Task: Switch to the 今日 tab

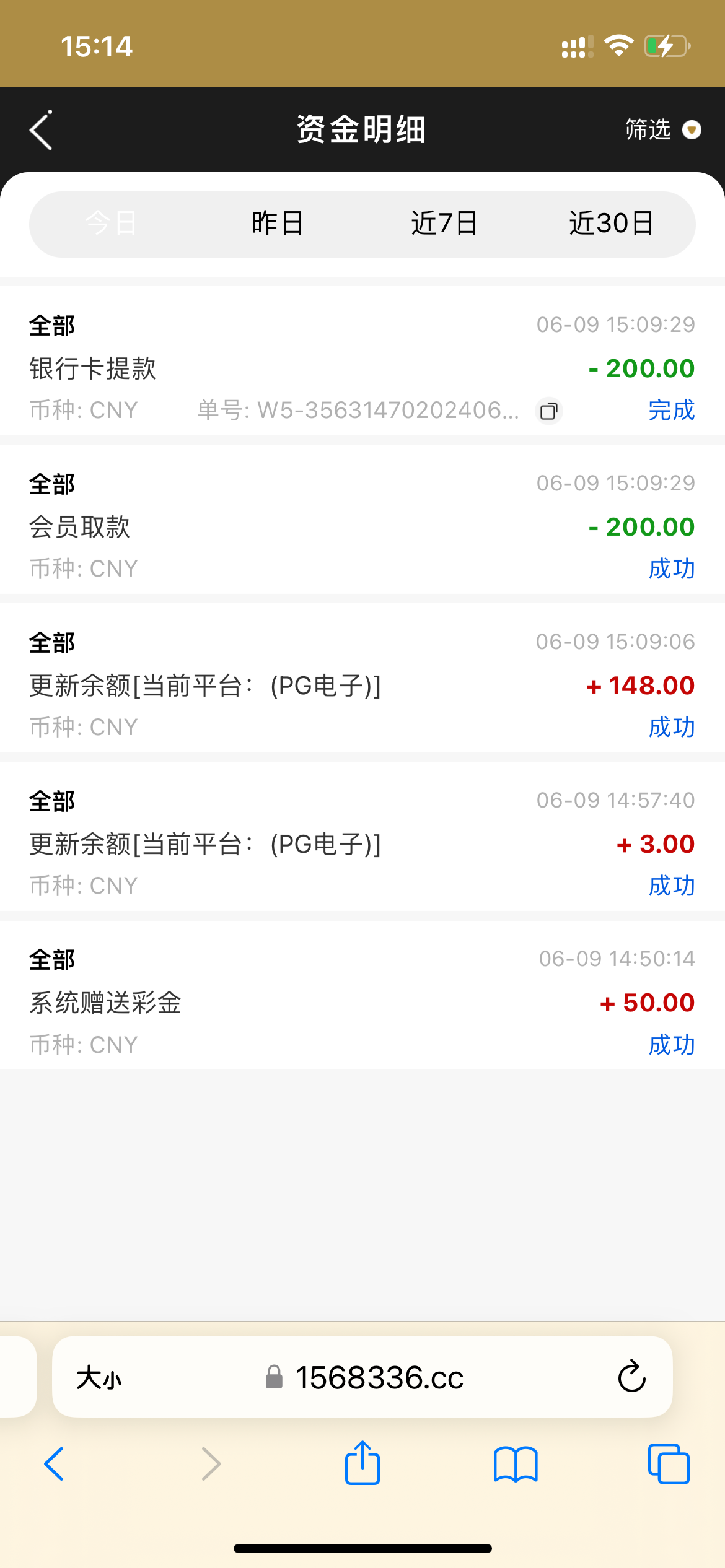Action: pos(111,224)
